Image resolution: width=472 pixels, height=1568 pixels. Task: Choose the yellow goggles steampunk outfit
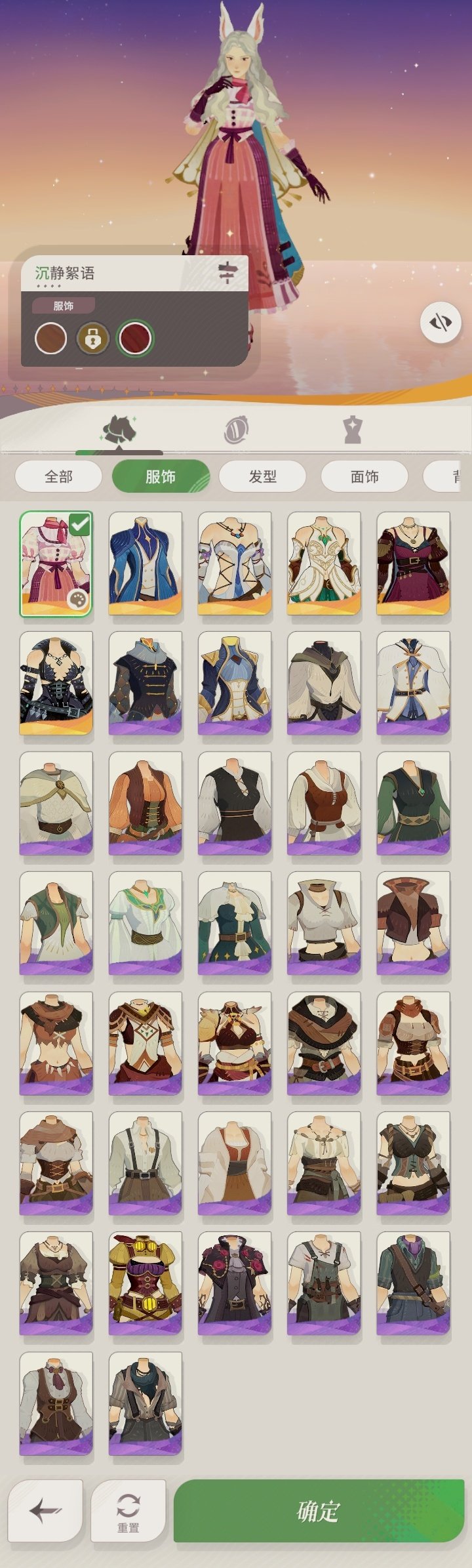(x=145, y=1283)
